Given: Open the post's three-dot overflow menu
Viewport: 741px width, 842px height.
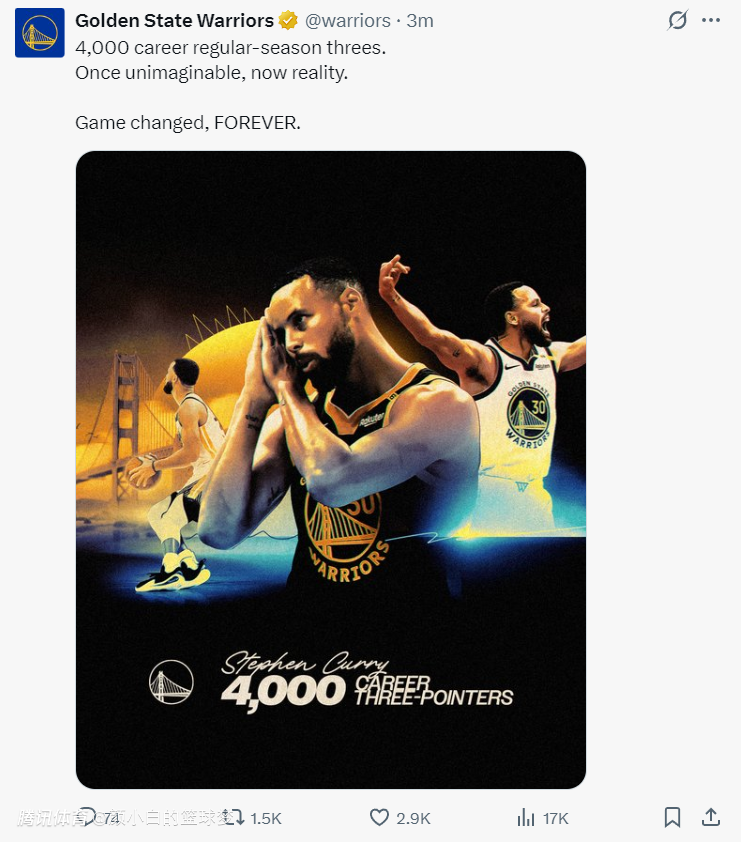Looking at the screenshot, I should (711, 21).
